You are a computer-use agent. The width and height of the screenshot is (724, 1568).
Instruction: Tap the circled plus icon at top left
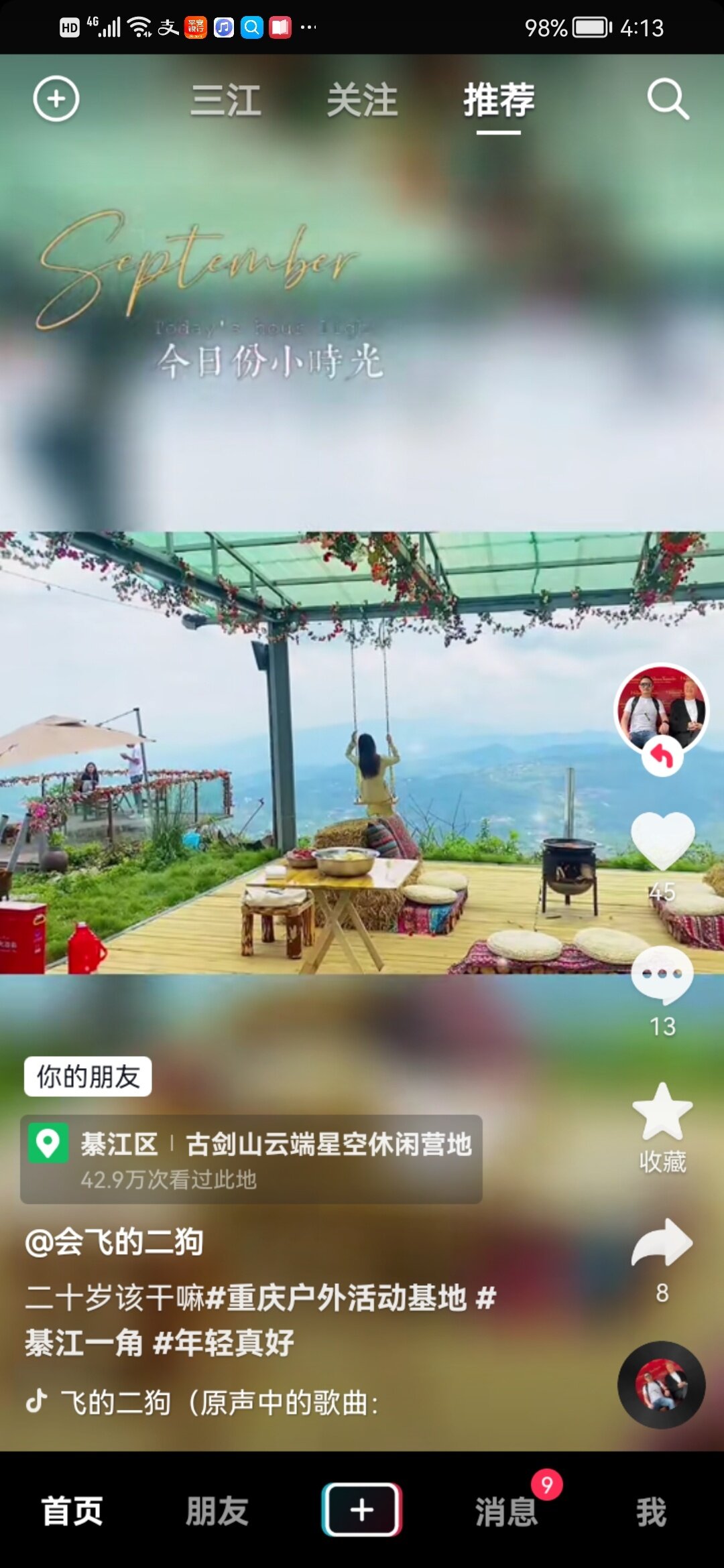(x=56, y=99)
